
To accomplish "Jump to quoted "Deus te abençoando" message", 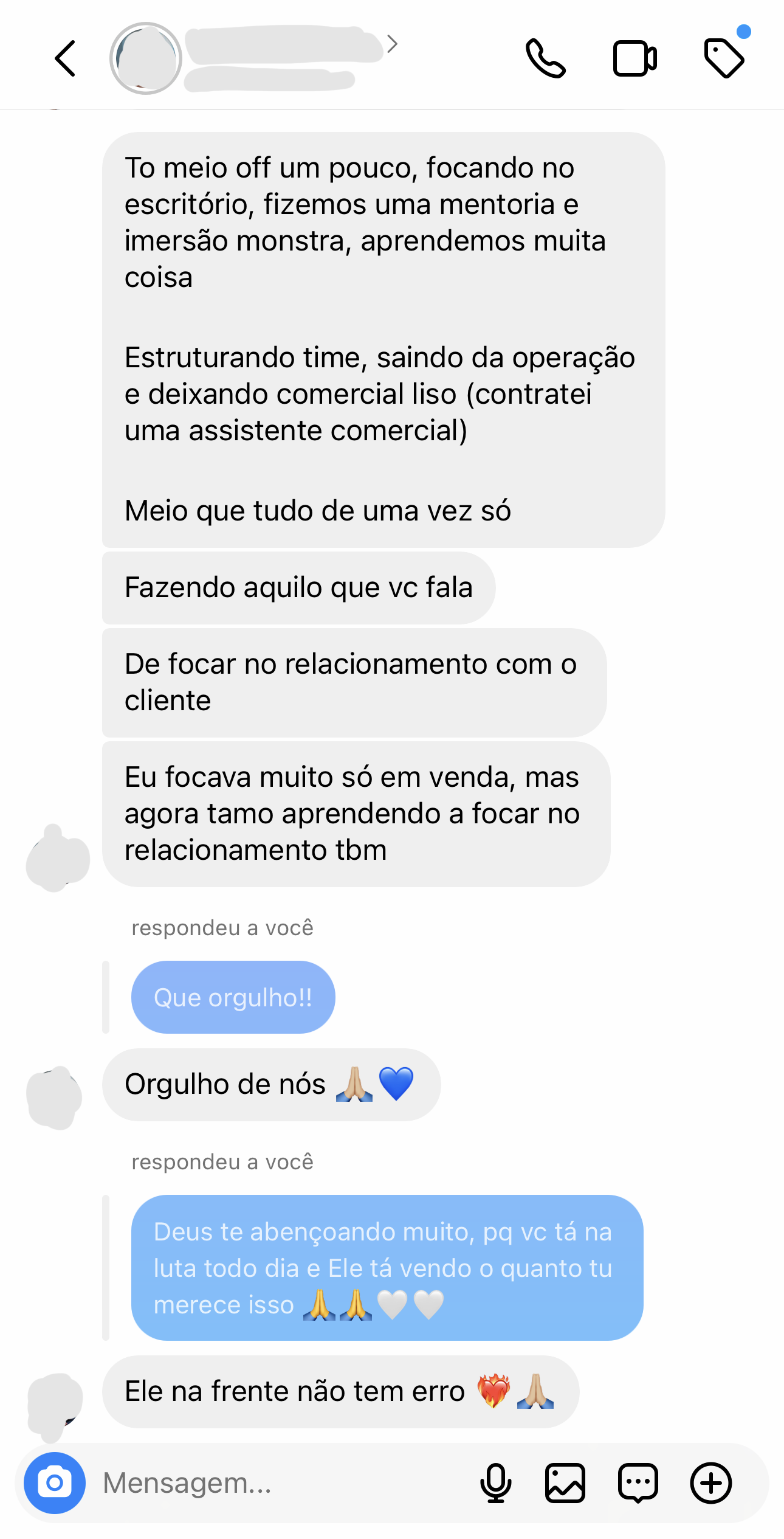I will [x=387, y=1267].
